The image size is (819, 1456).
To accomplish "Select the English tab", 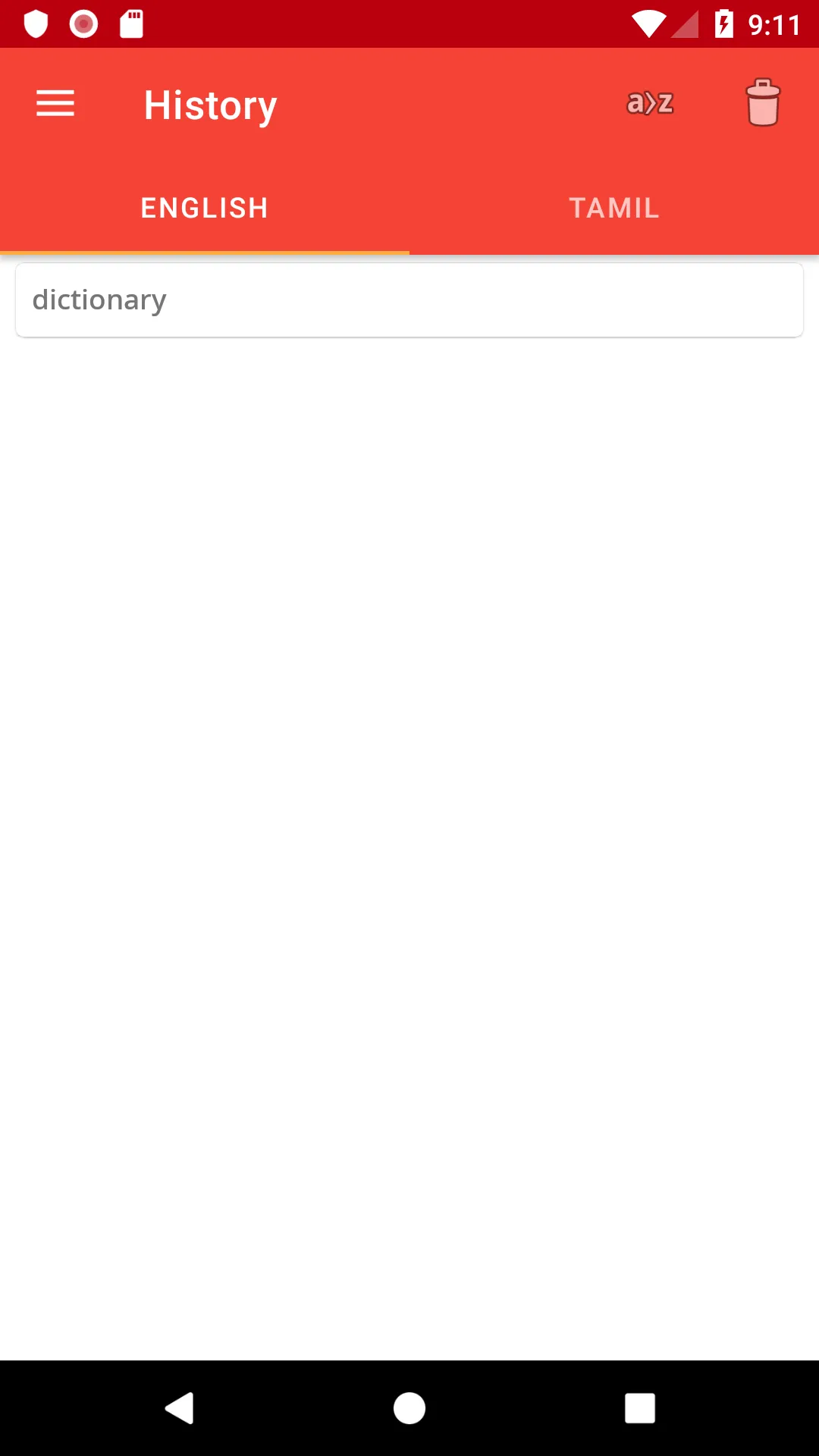I will point(205,208).
